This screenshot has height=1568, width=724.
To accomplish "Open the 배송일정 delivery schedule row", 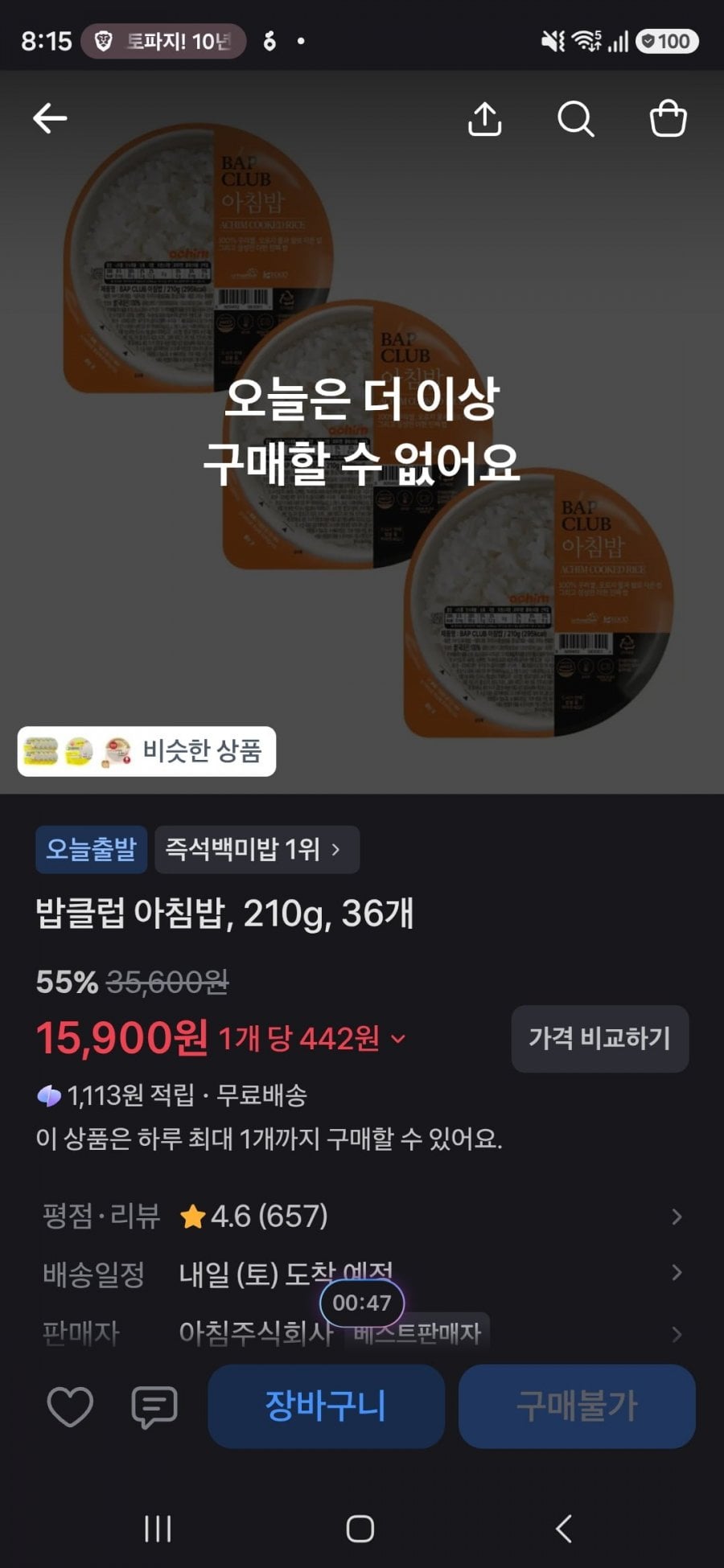I will 362,1274.
